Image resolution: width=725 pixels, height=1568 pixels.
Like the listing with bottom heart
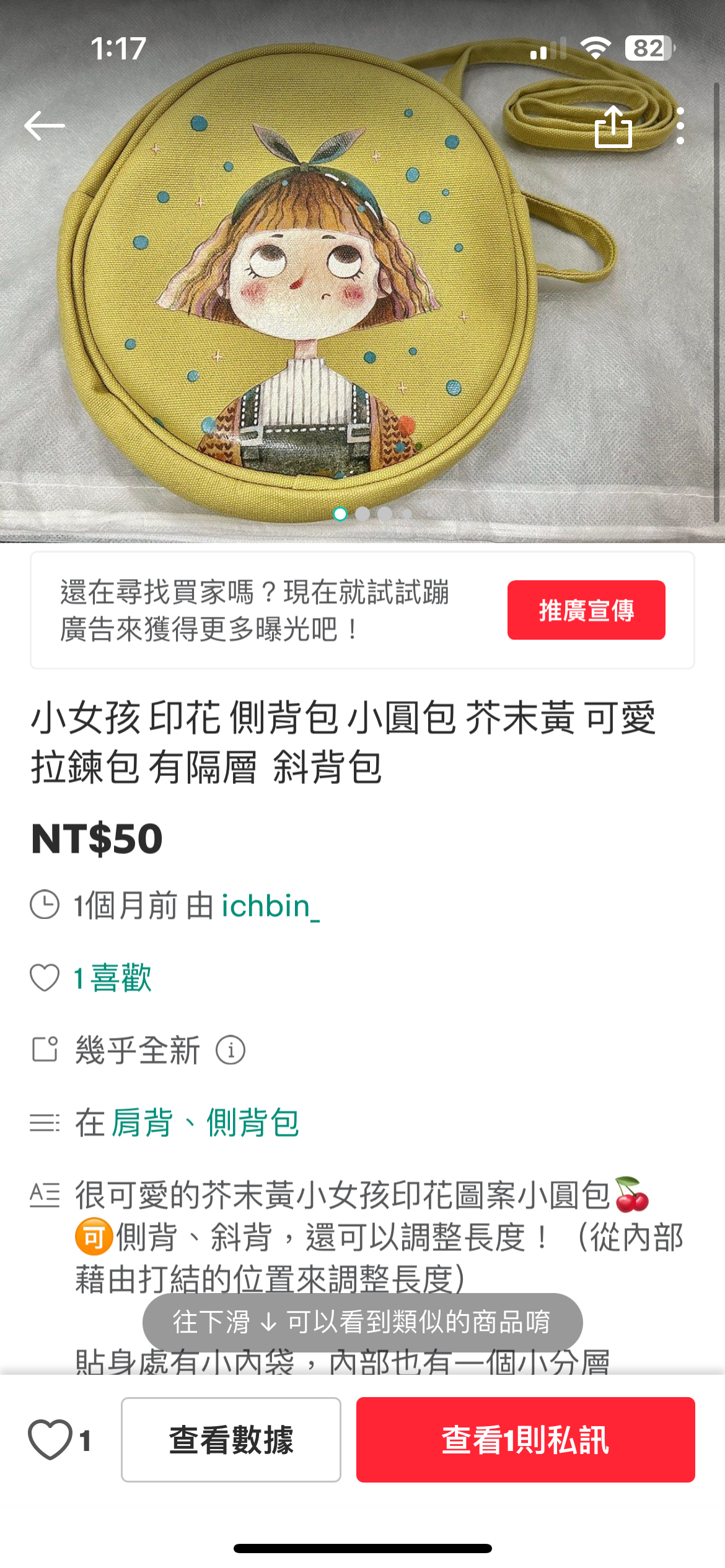point(50,1440)
